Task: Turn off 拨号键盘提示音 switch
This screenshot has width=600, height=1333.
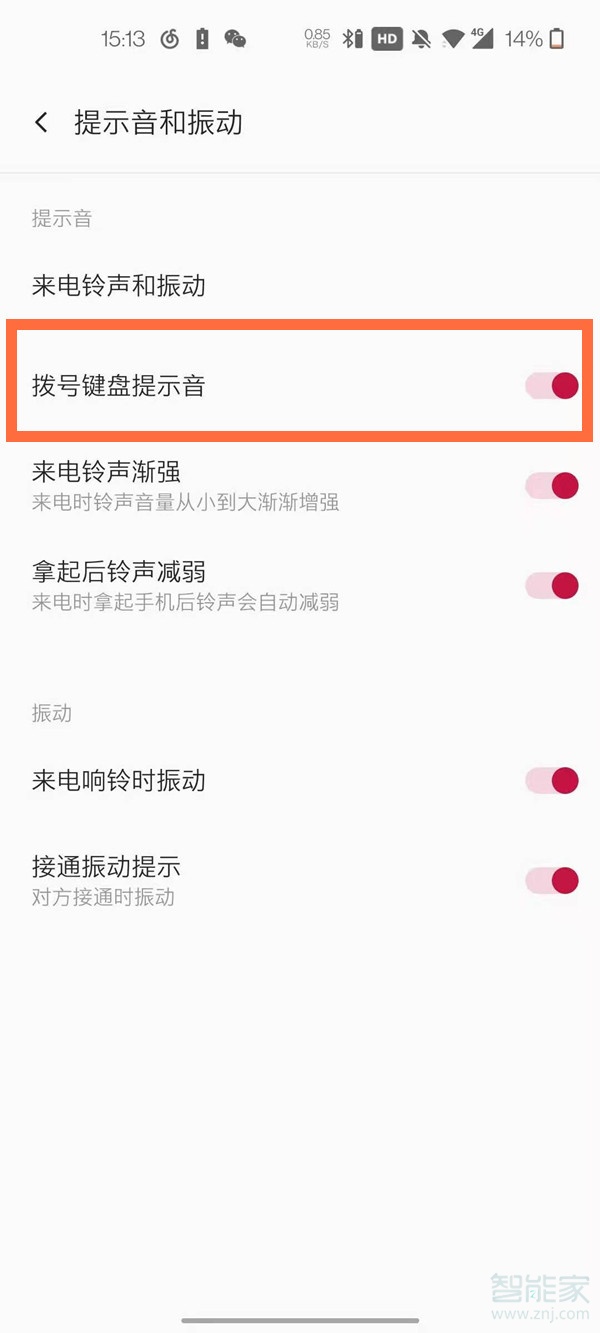Action: click(552, 386)
